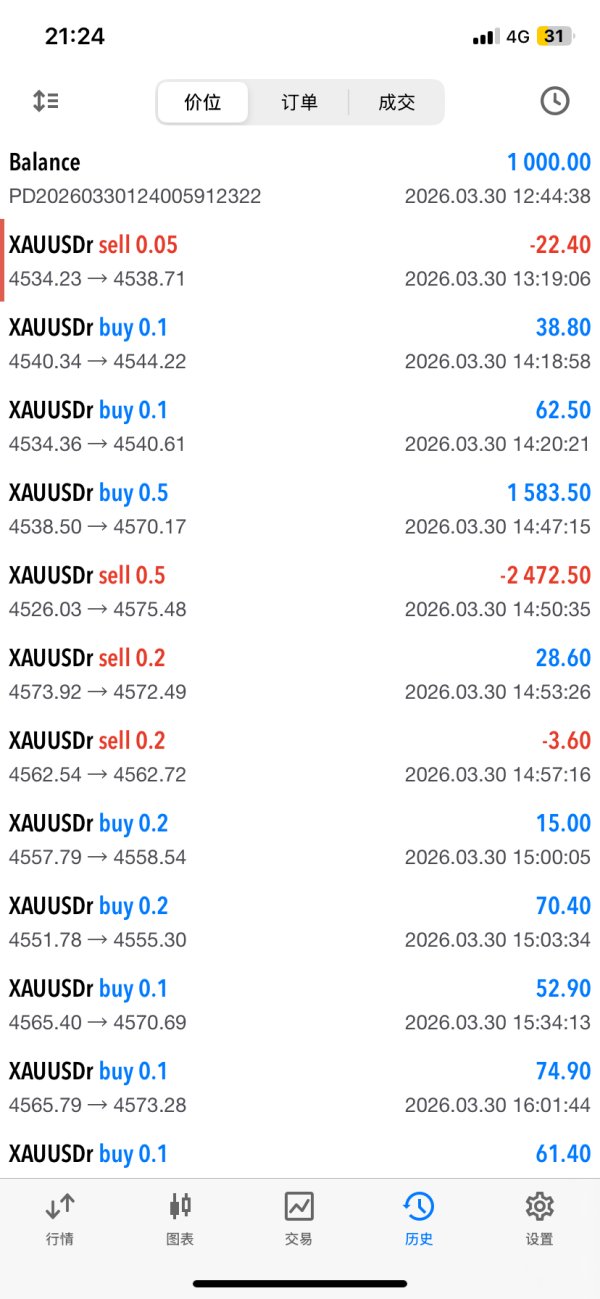Screen dimensions: 600x1299
Task: Expand the sell 0.05 trade with -22.40
Action: pos(300,261)
